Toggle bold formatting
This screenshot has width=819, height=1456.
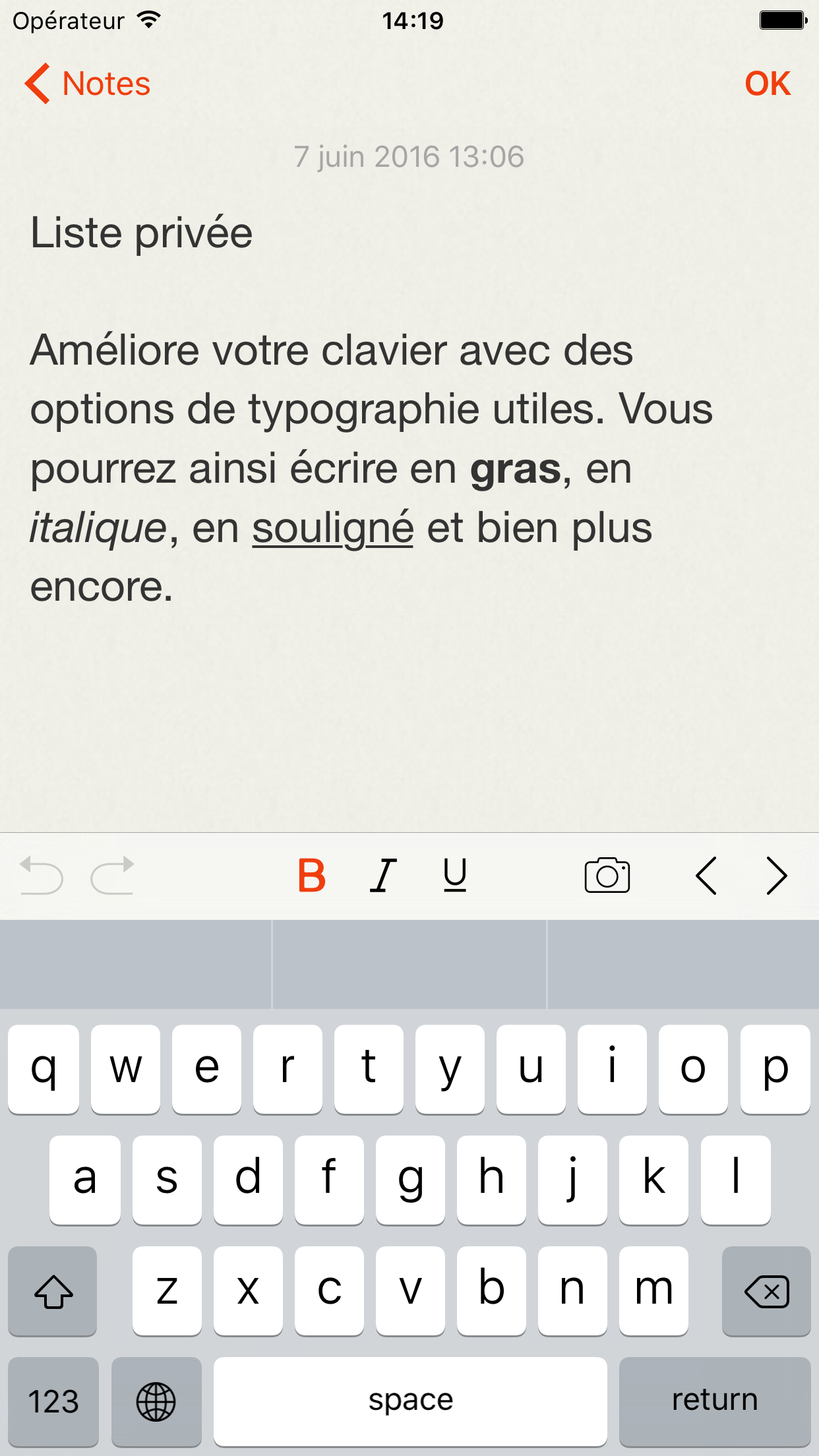tap(312, 876)
